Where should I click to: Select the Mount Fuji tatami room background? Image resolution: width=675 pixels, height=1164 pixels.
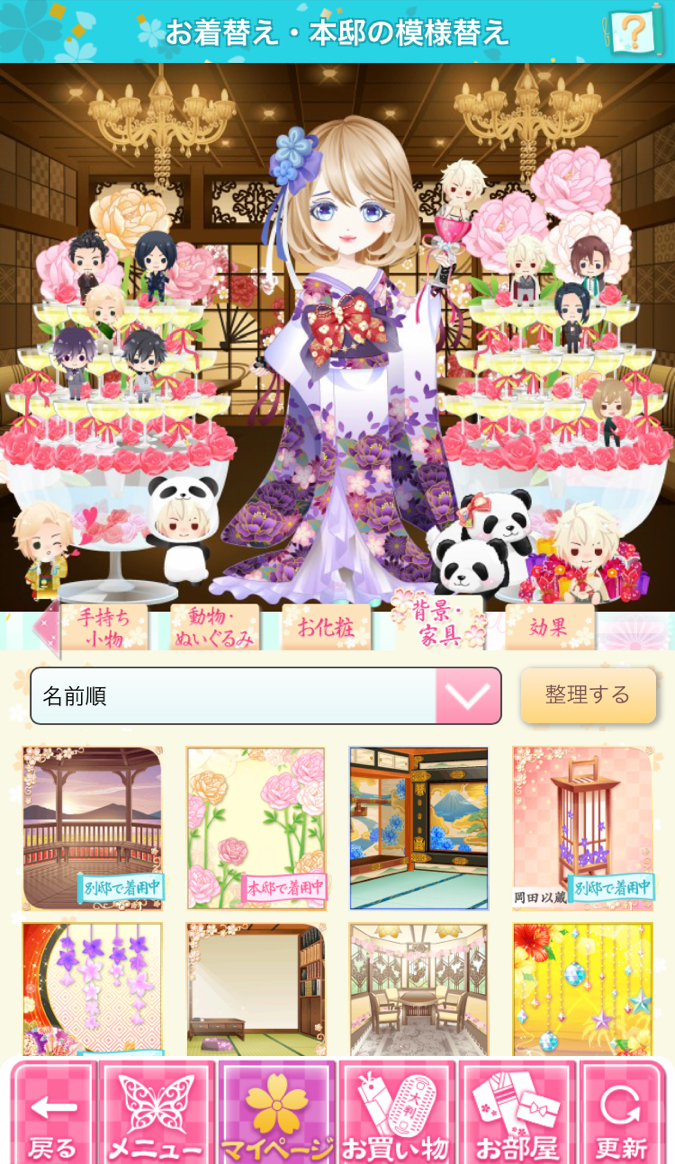pos(419,827)
